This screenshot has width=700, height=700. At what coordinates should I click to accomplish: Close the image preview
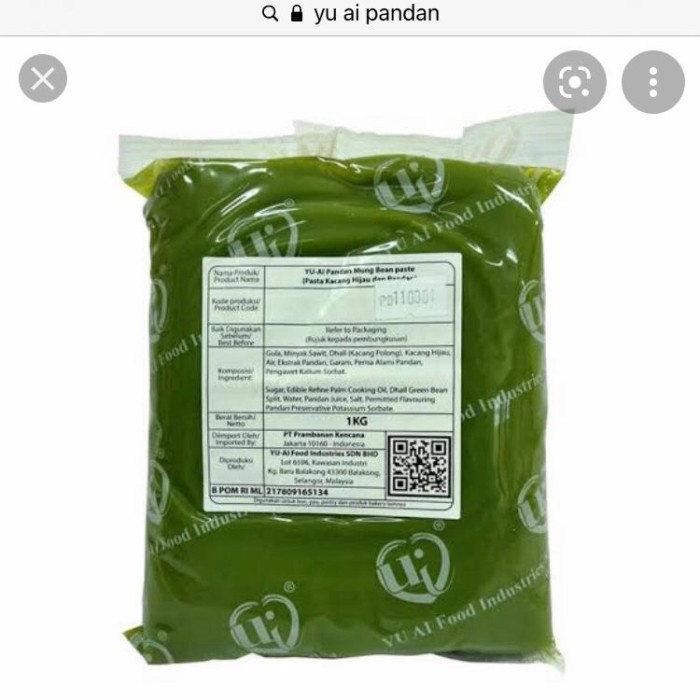42,81
